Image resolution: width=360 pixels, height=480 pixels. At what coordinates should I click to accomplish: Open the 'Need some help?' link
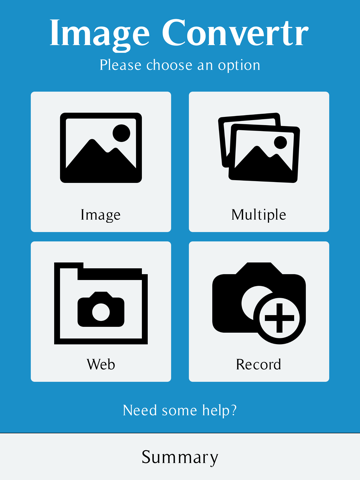point(180,410)
